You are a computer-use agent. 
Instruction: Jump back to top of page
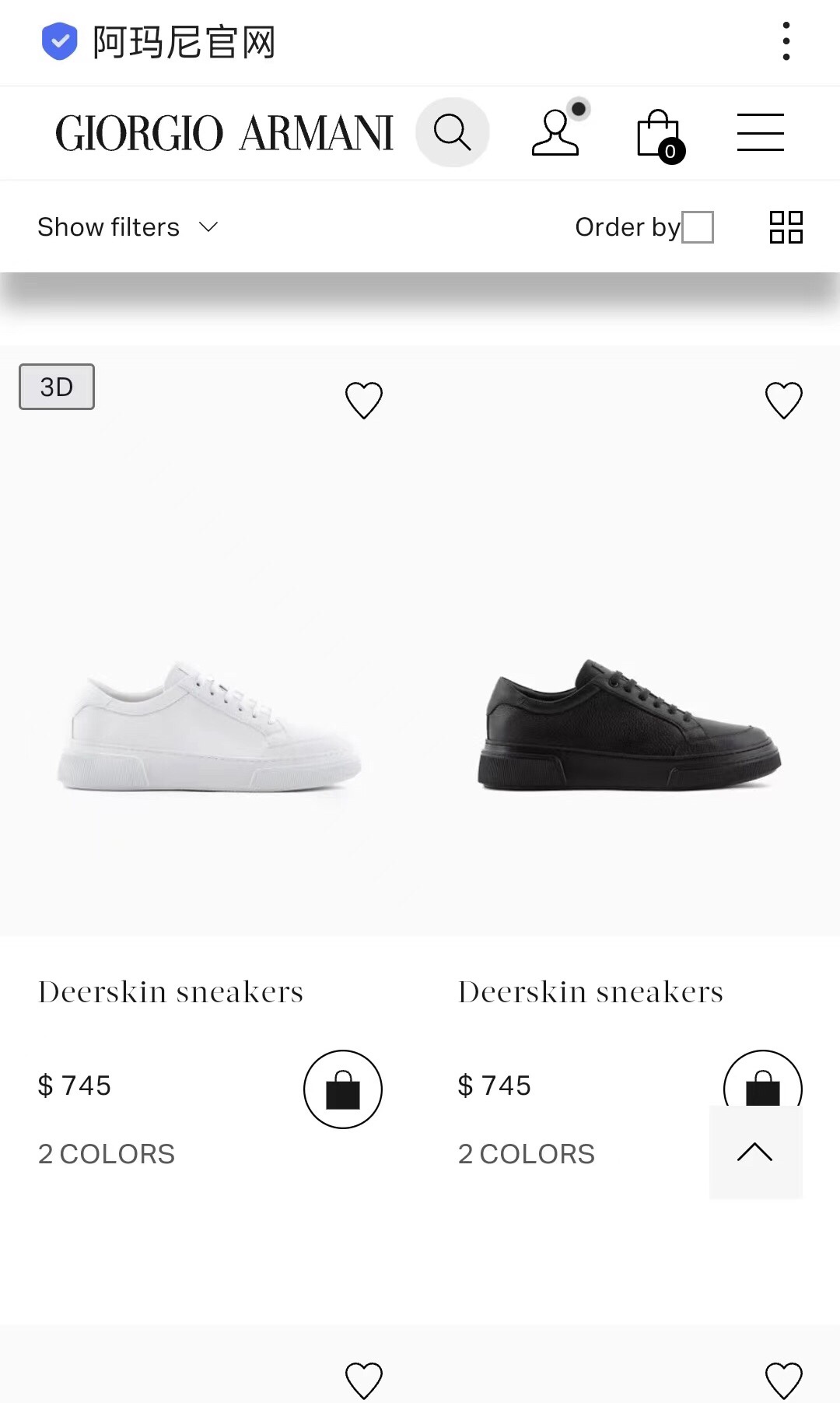tap(755, 1152)
